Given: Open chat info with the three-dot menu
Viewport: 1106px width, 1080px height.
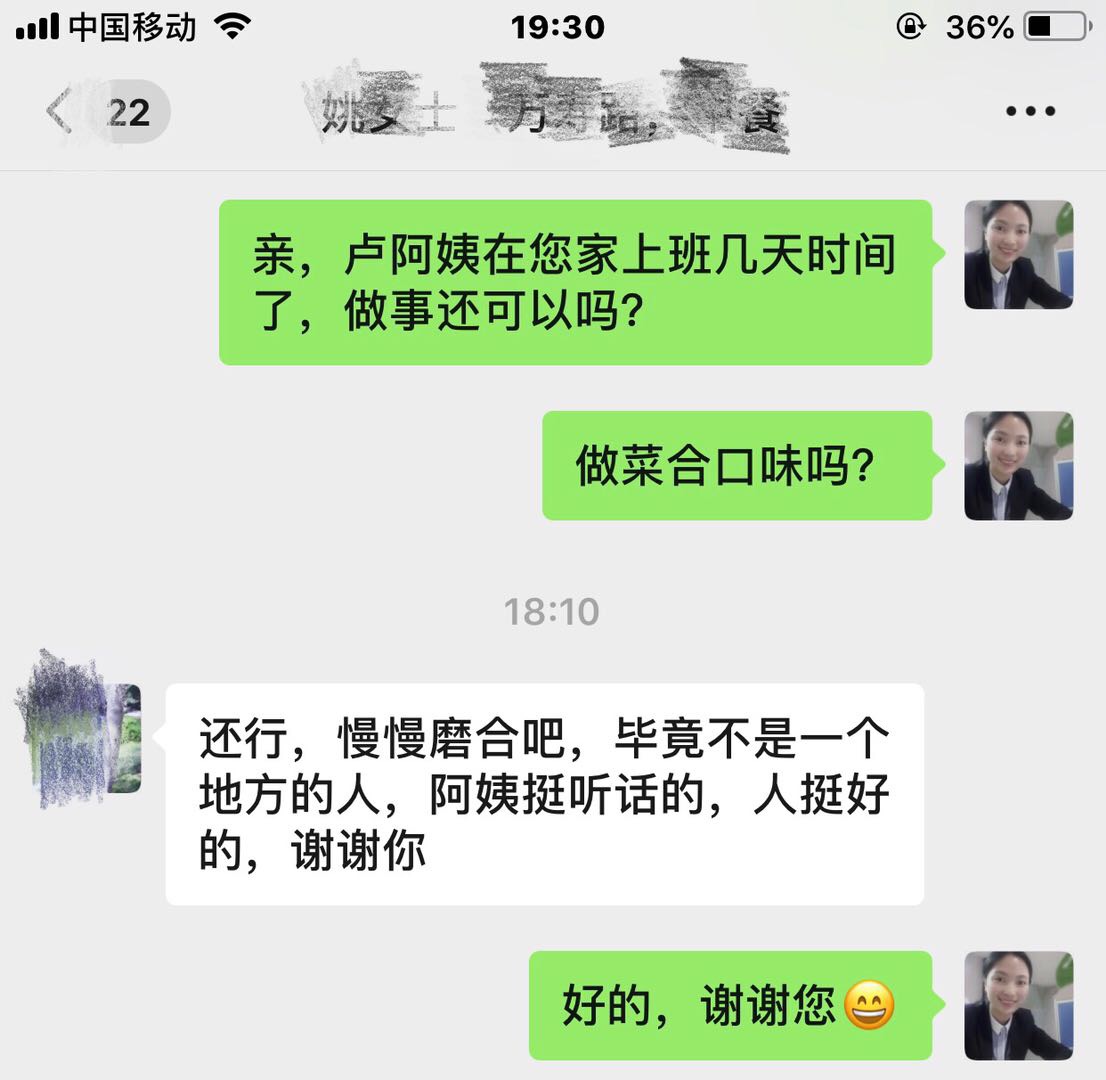Looking at the screenshot, I should (1030, 112).
